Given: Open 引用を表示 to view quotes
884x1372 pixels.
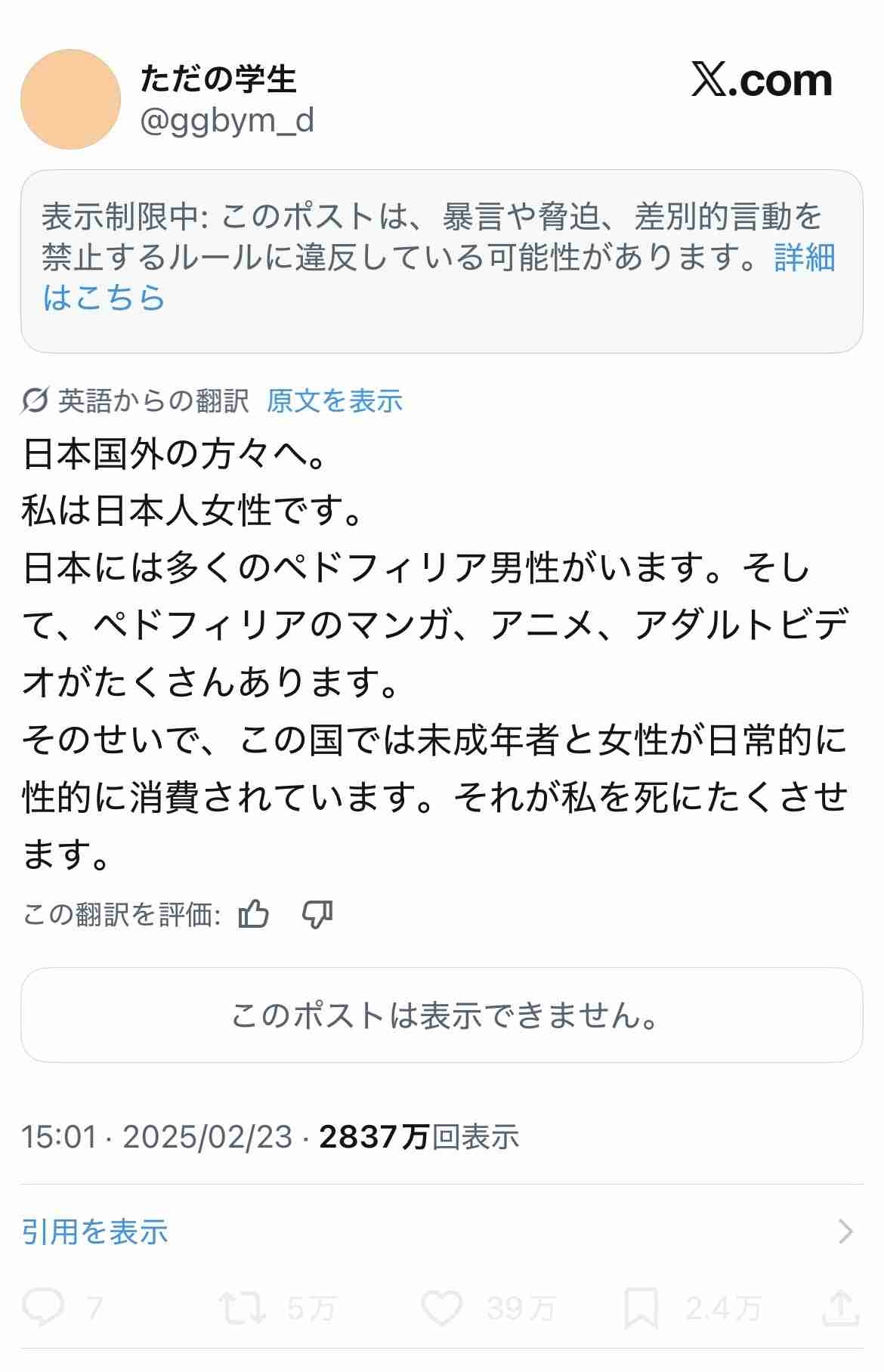Looking at the screenshot, I should (x=94, y=1231).
